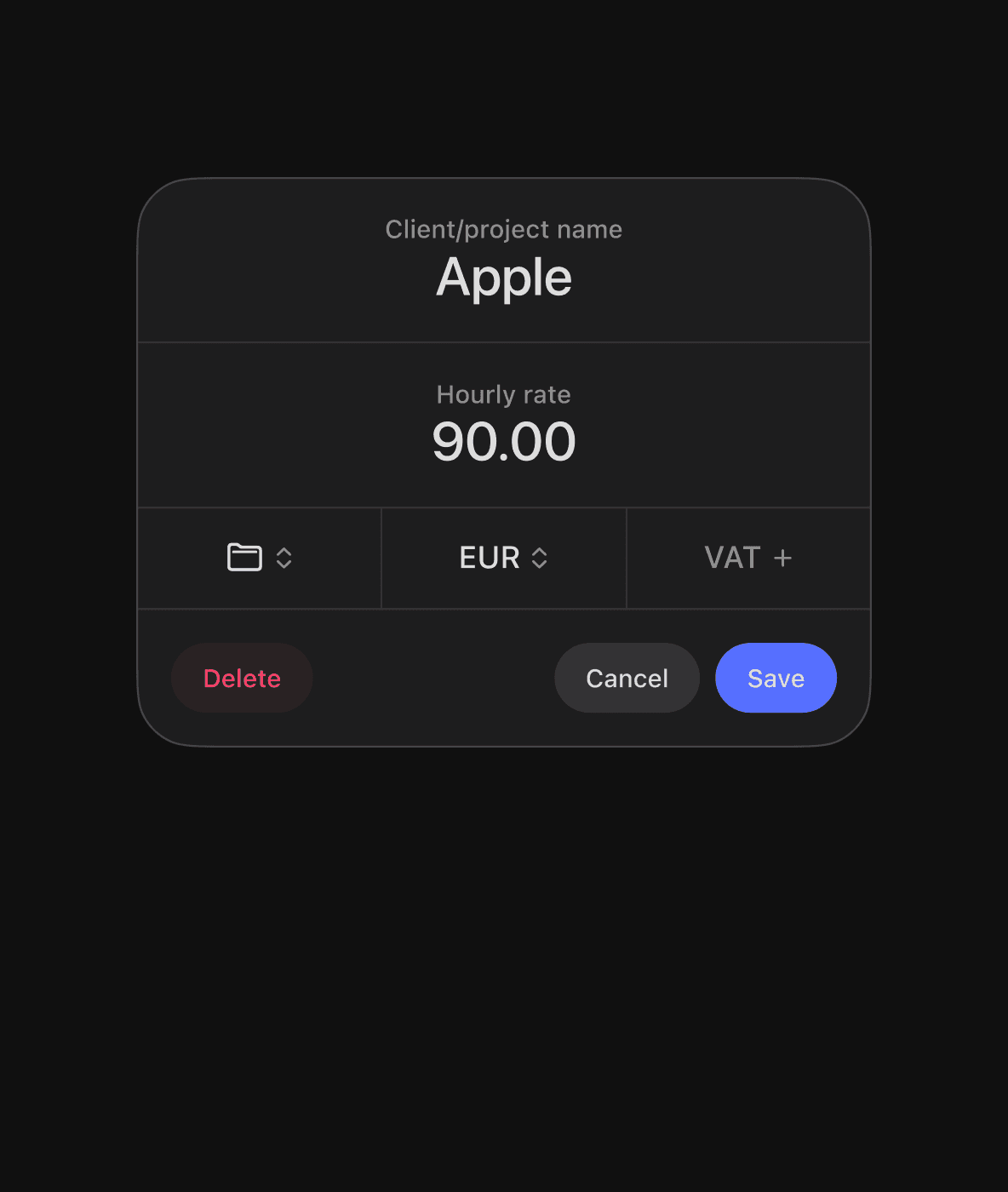The image size is (1008, 1192).
Task: Open the folder picker dropdown
Action: pos(260,558)
